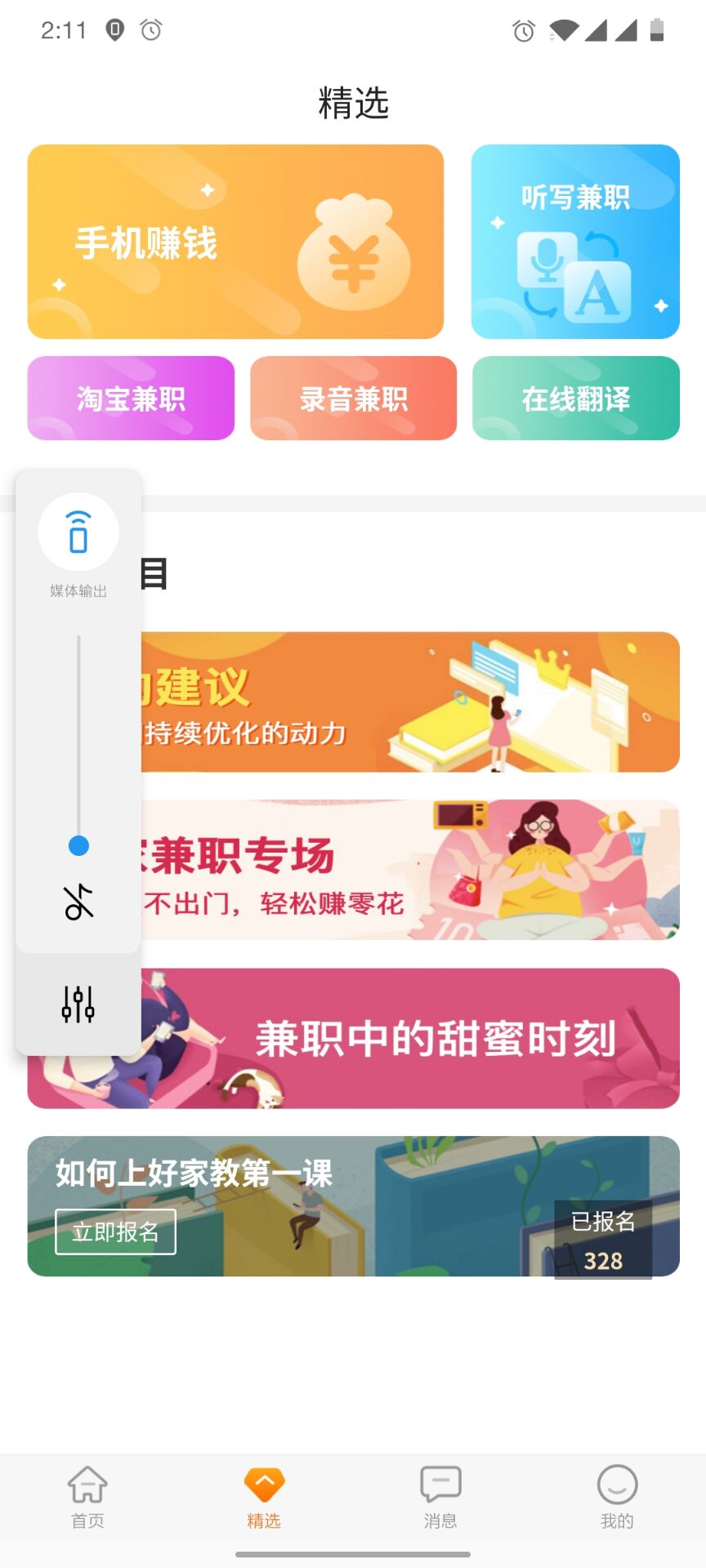
Task: Switch to the 首页 tab
Action: (87, 1496)
